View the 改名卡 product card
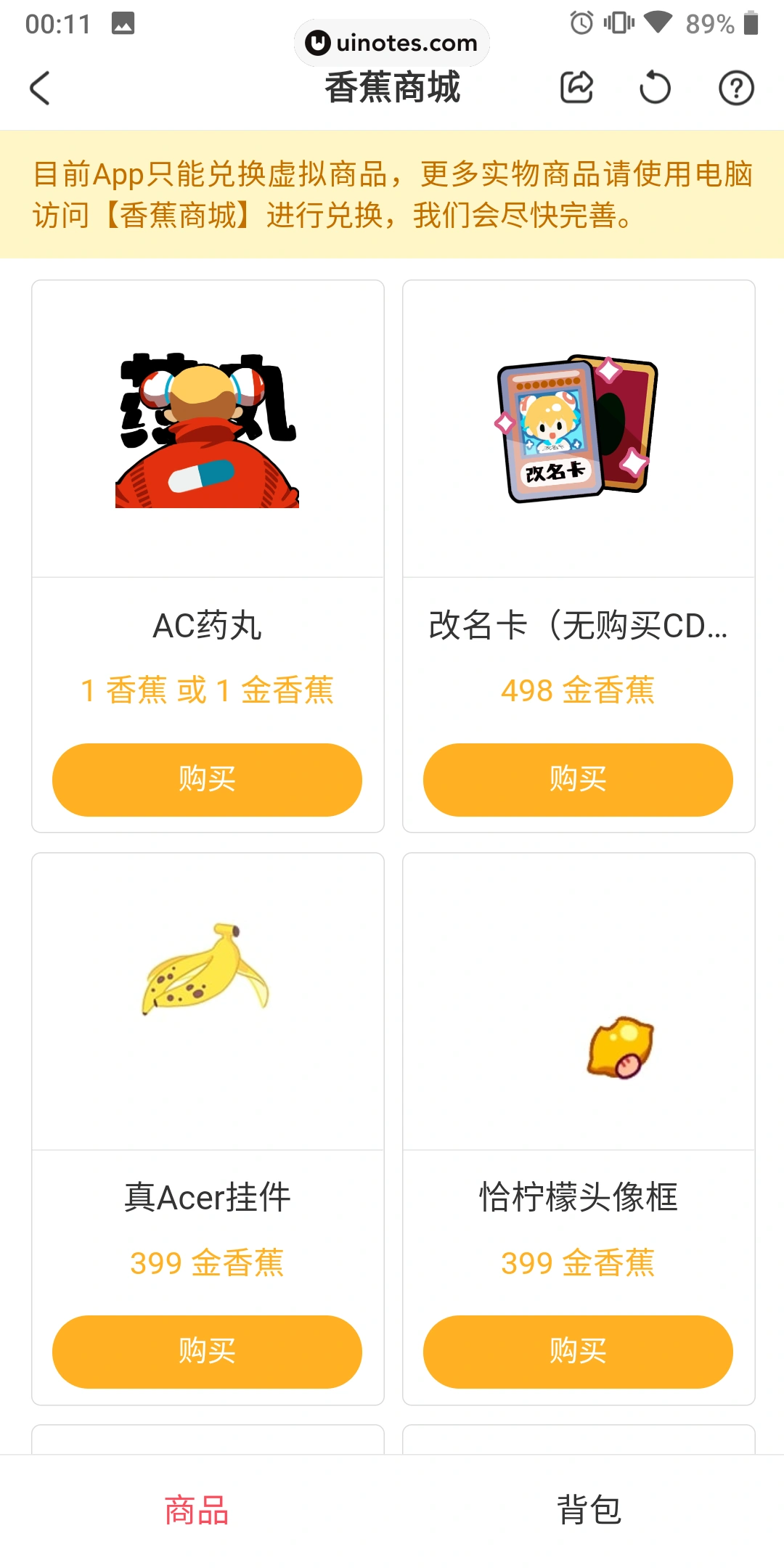Image resolution: width=784 pixels, height=1568 pixels. tap(579, 430)
